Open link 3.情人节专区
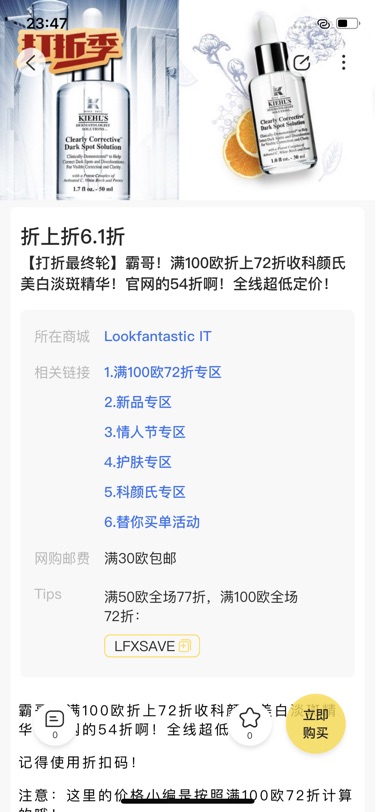Screen dimensions: 375x812 (x=145, y=432)
